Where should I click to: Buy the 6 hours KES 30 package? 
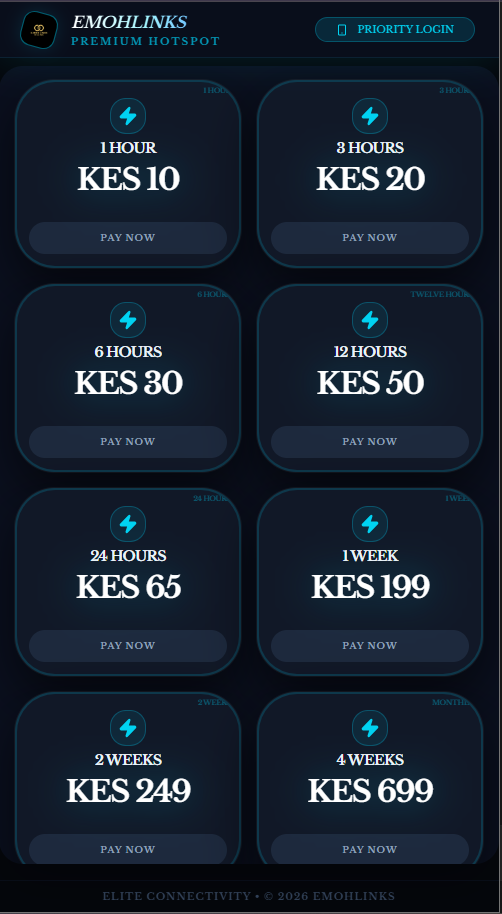(x=128, y=442)
